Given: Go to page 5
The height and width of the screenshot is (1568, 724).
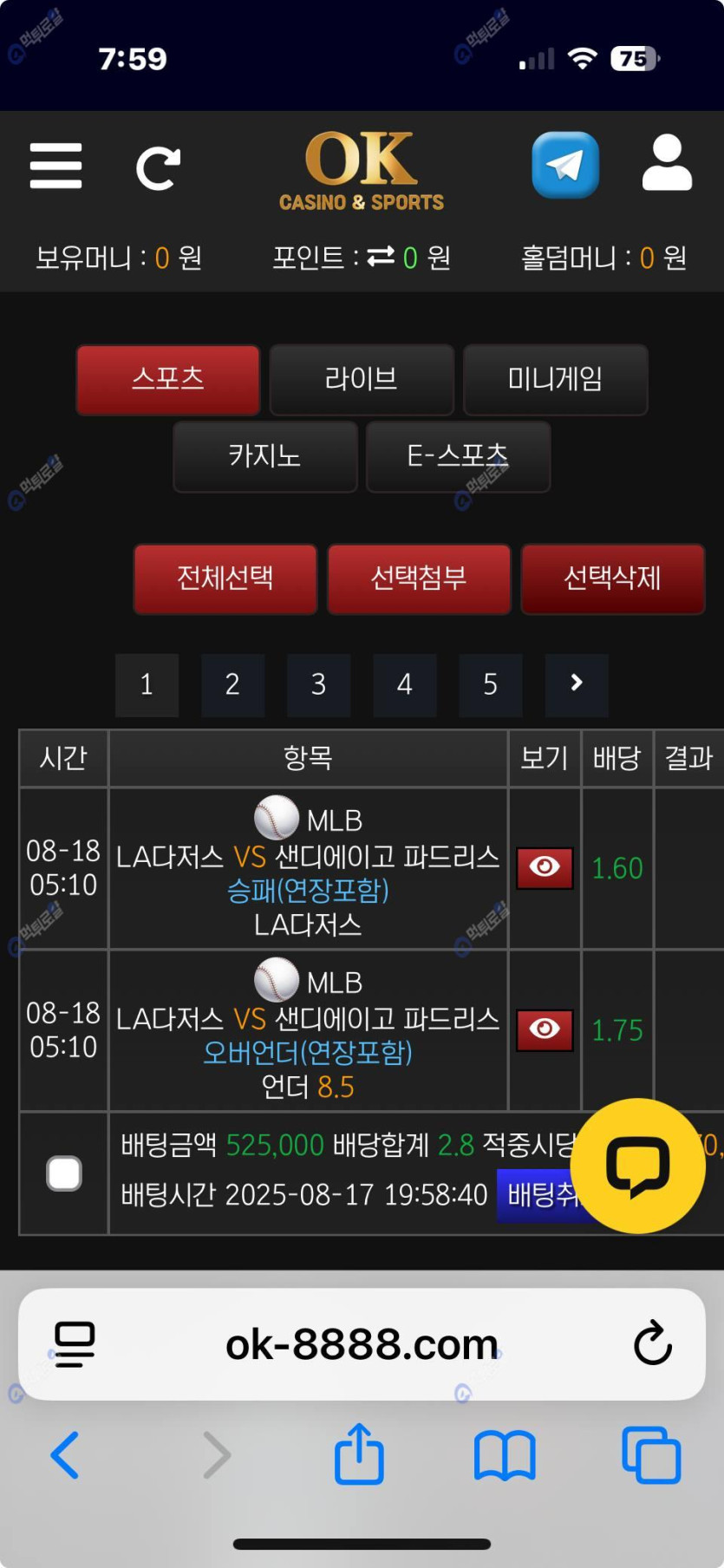Looking at the screenshot, I should point(490,685).
